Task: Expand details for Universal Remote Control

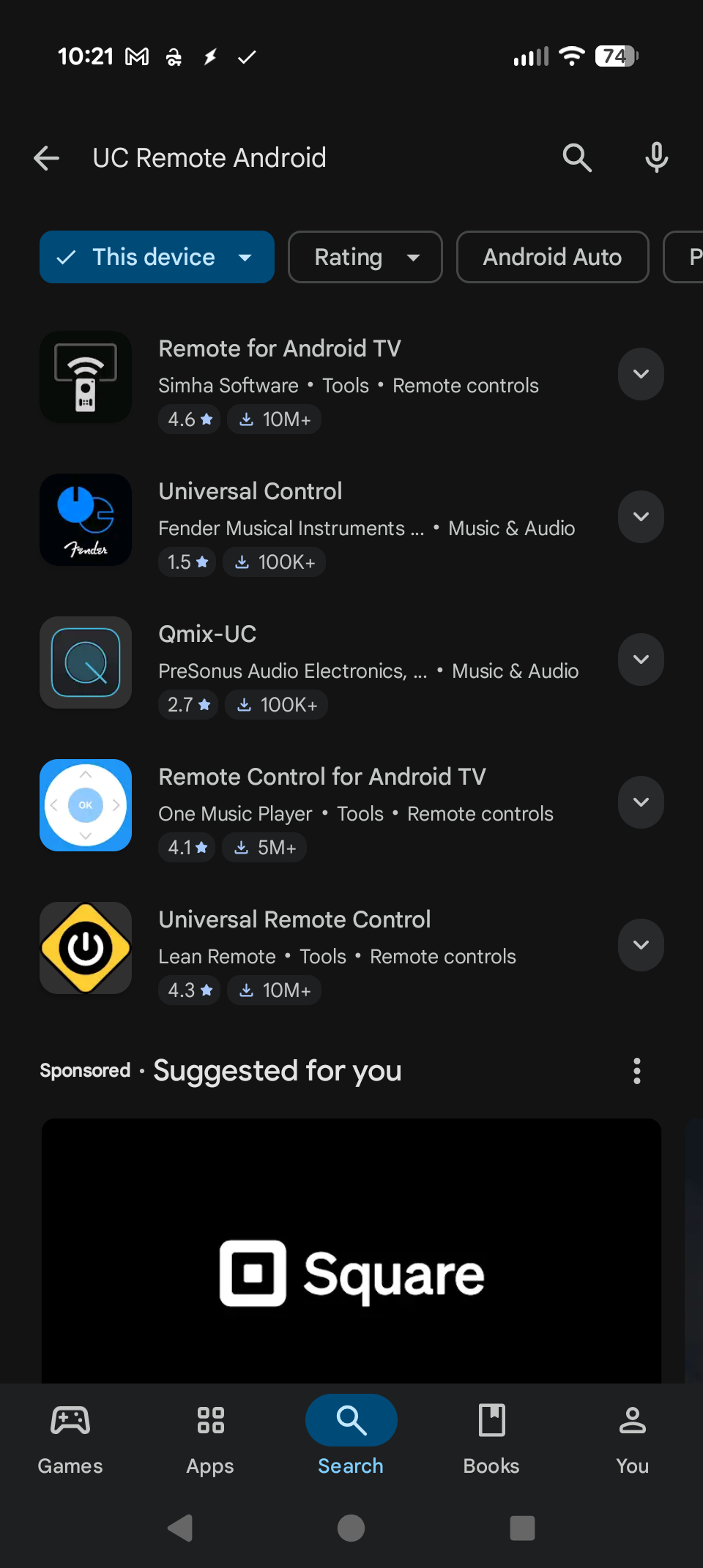Action: click(x=641, y=945)
